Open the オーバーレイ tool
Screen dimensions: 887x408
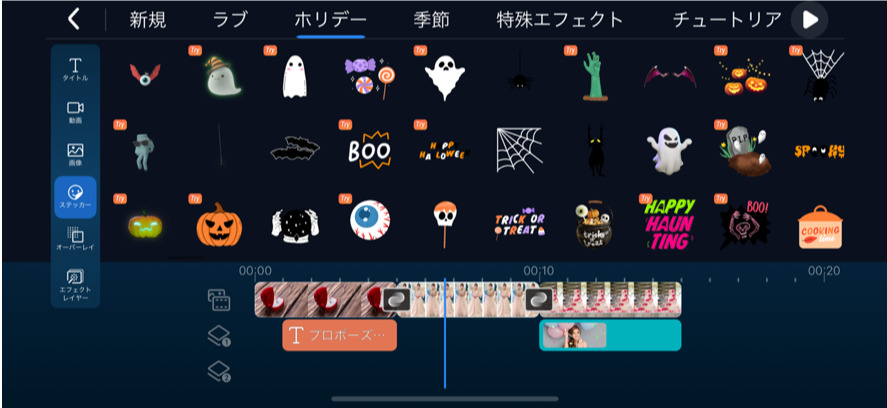(x=75, y=238)
